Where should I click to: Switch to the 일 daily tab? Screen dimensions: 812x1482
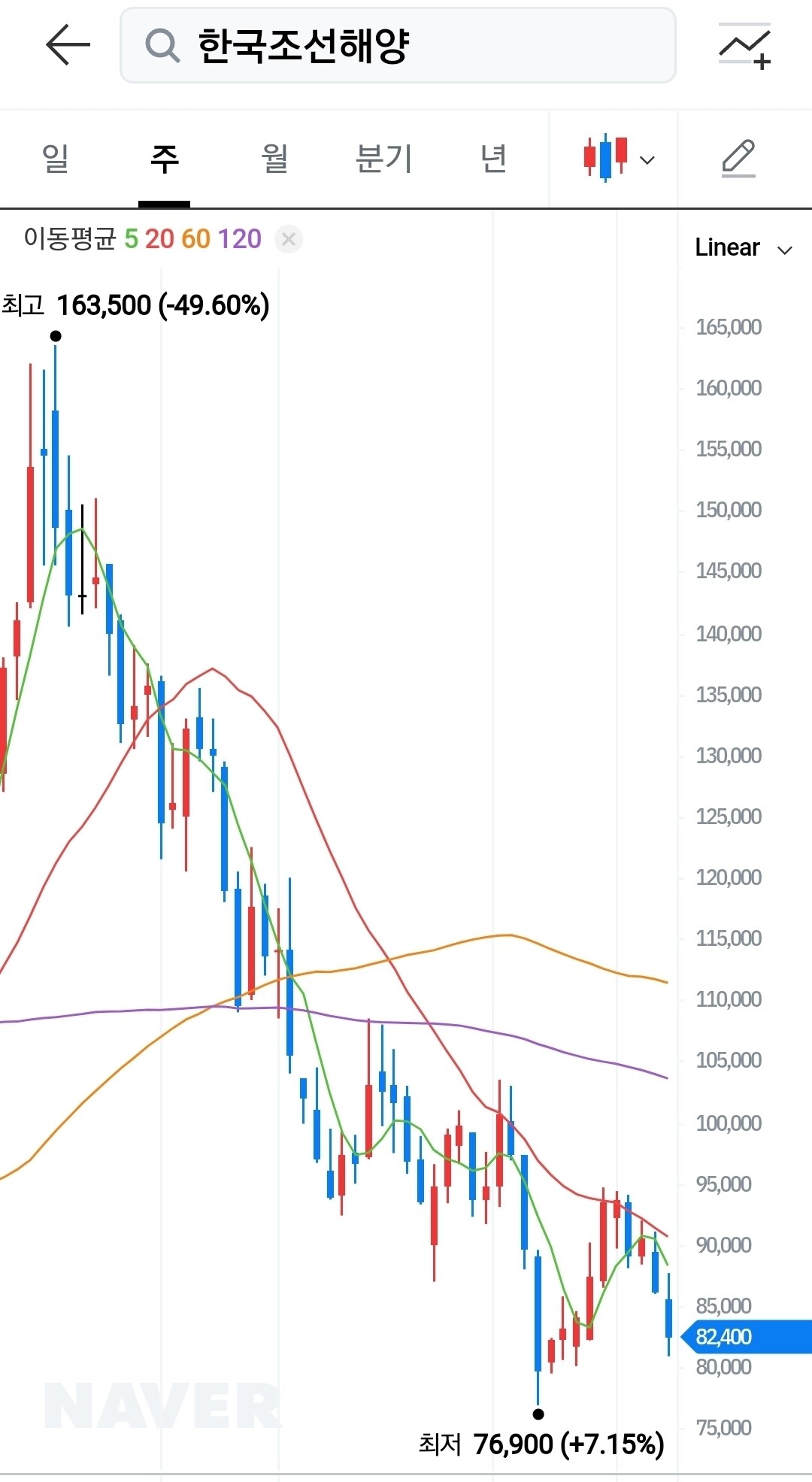point(55,159)
